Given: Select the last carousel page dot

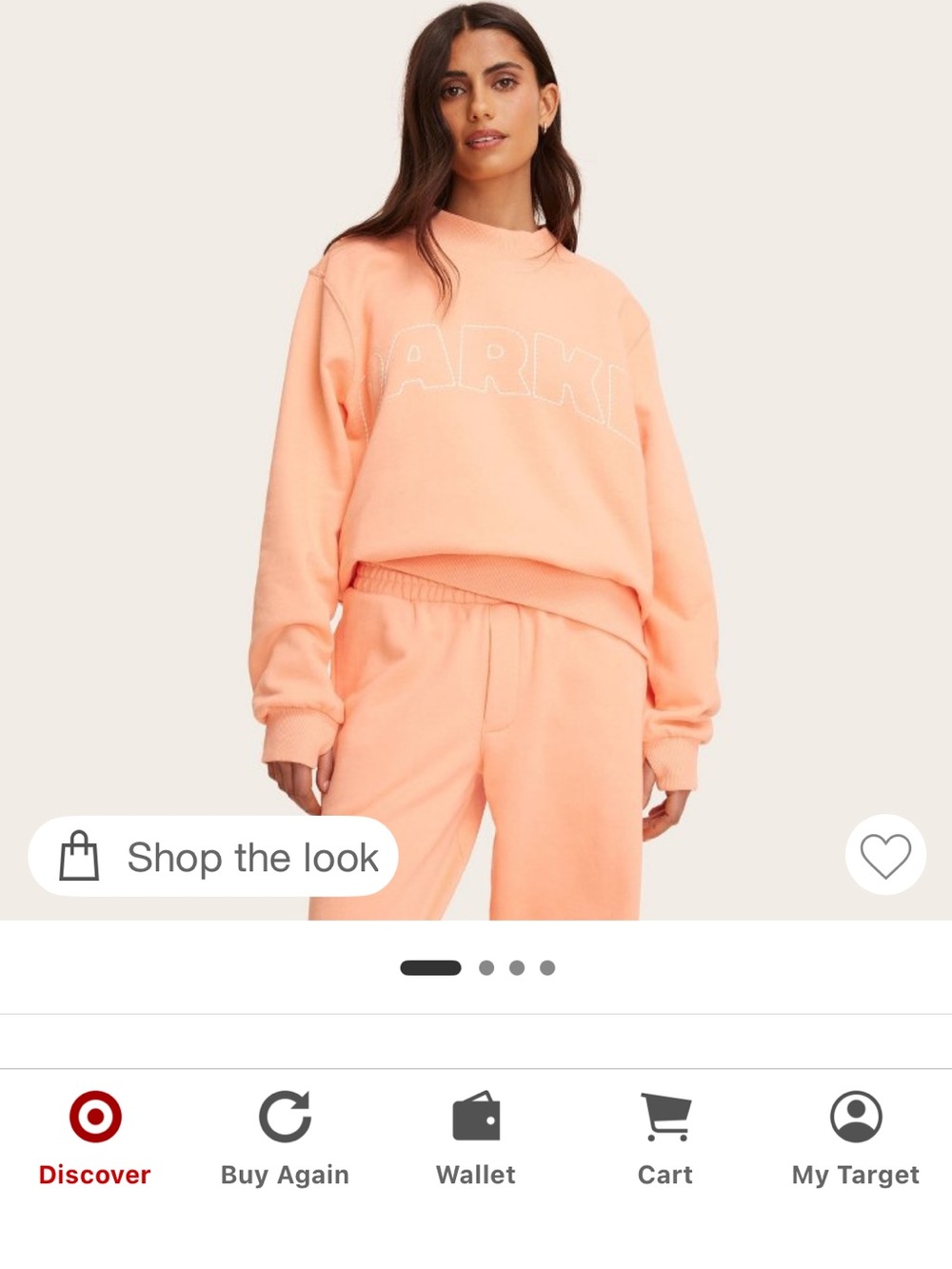Looking at the screenshot, I should (547, 966).
